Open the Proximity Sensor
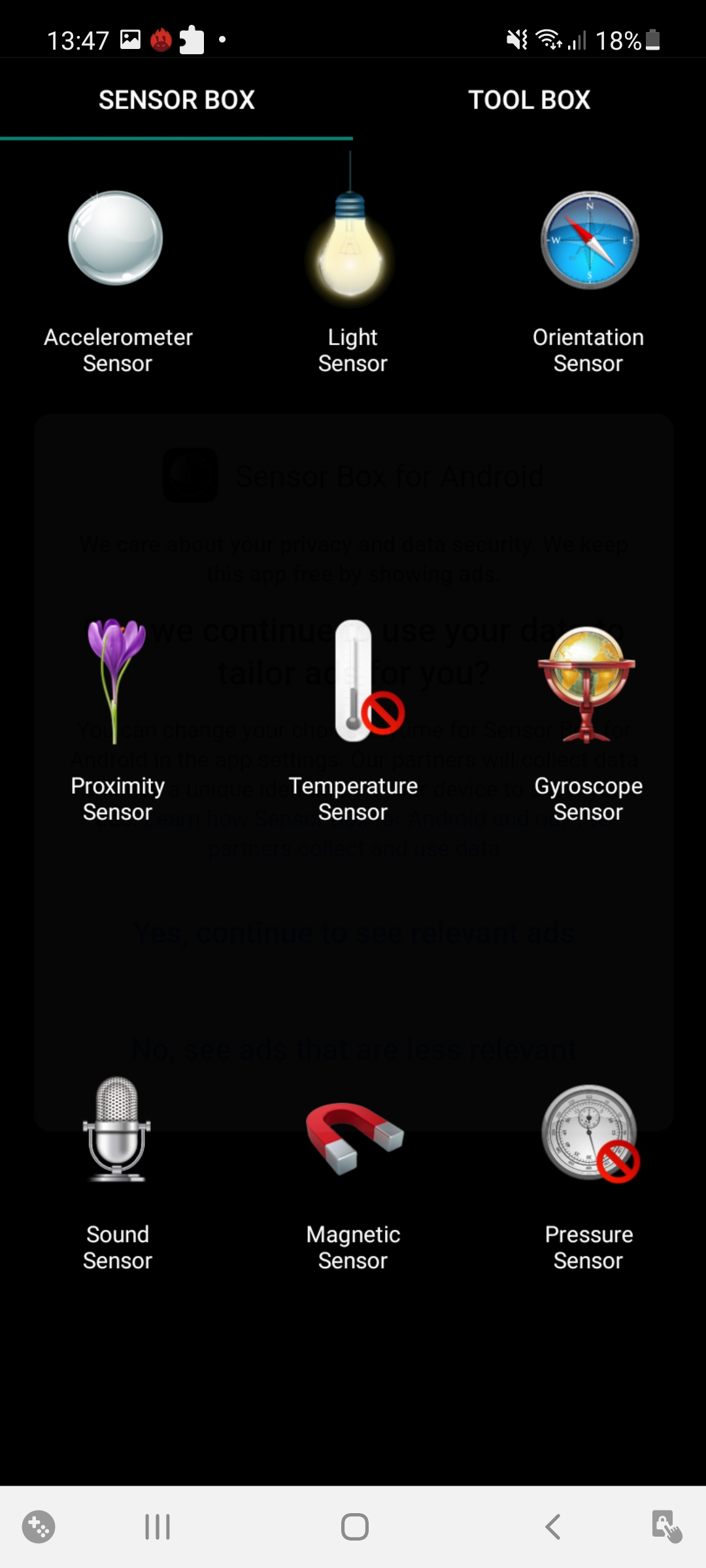The image size is (706, 1568). 118,719
